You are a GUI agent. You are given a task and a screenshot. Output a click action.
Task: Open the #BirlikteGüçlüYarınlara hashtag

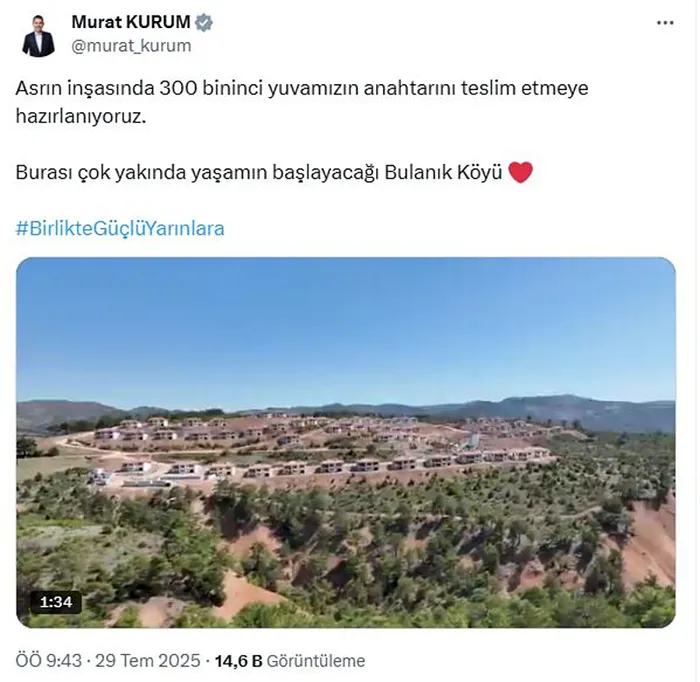tap(120, 228)
